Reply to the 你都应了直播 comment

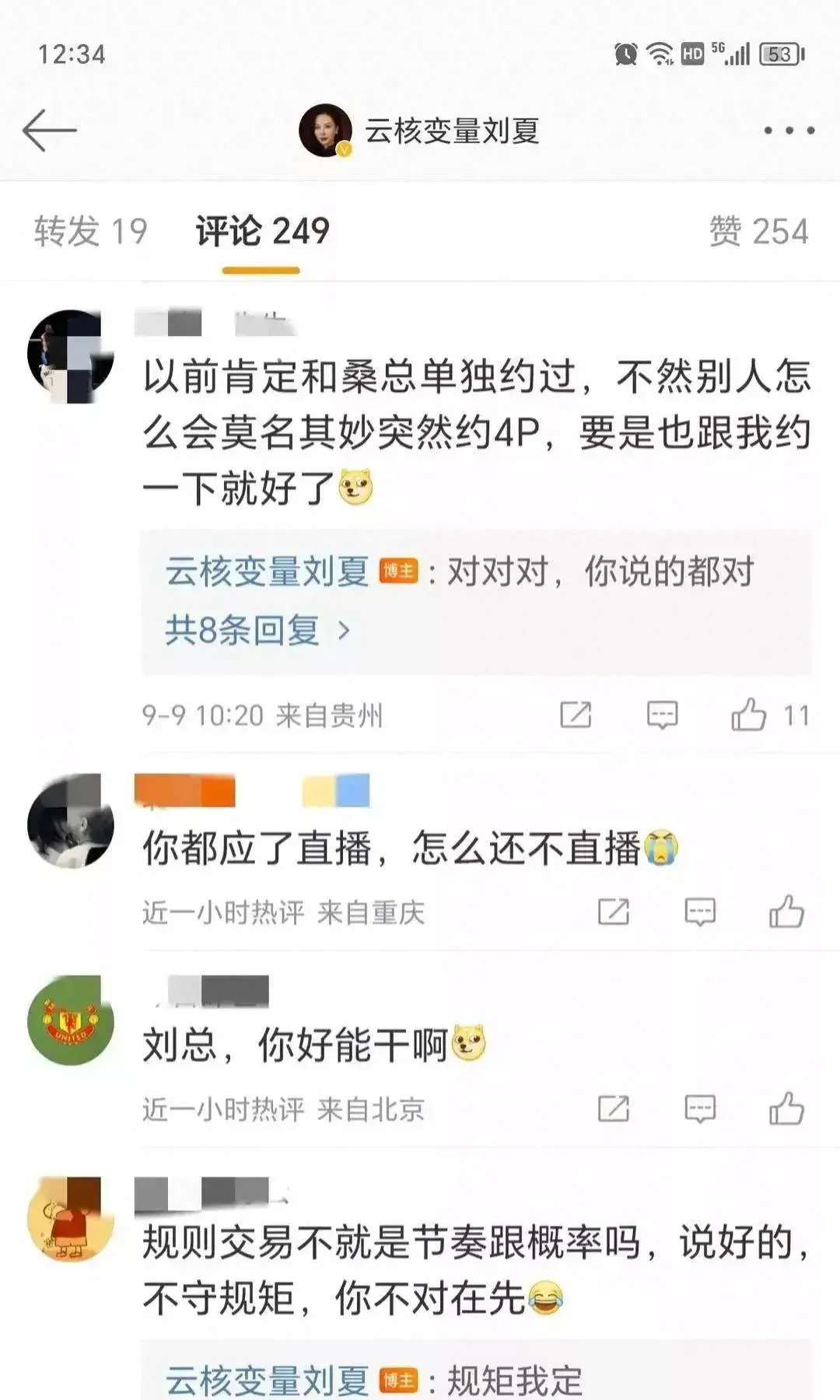click(699, 912)
